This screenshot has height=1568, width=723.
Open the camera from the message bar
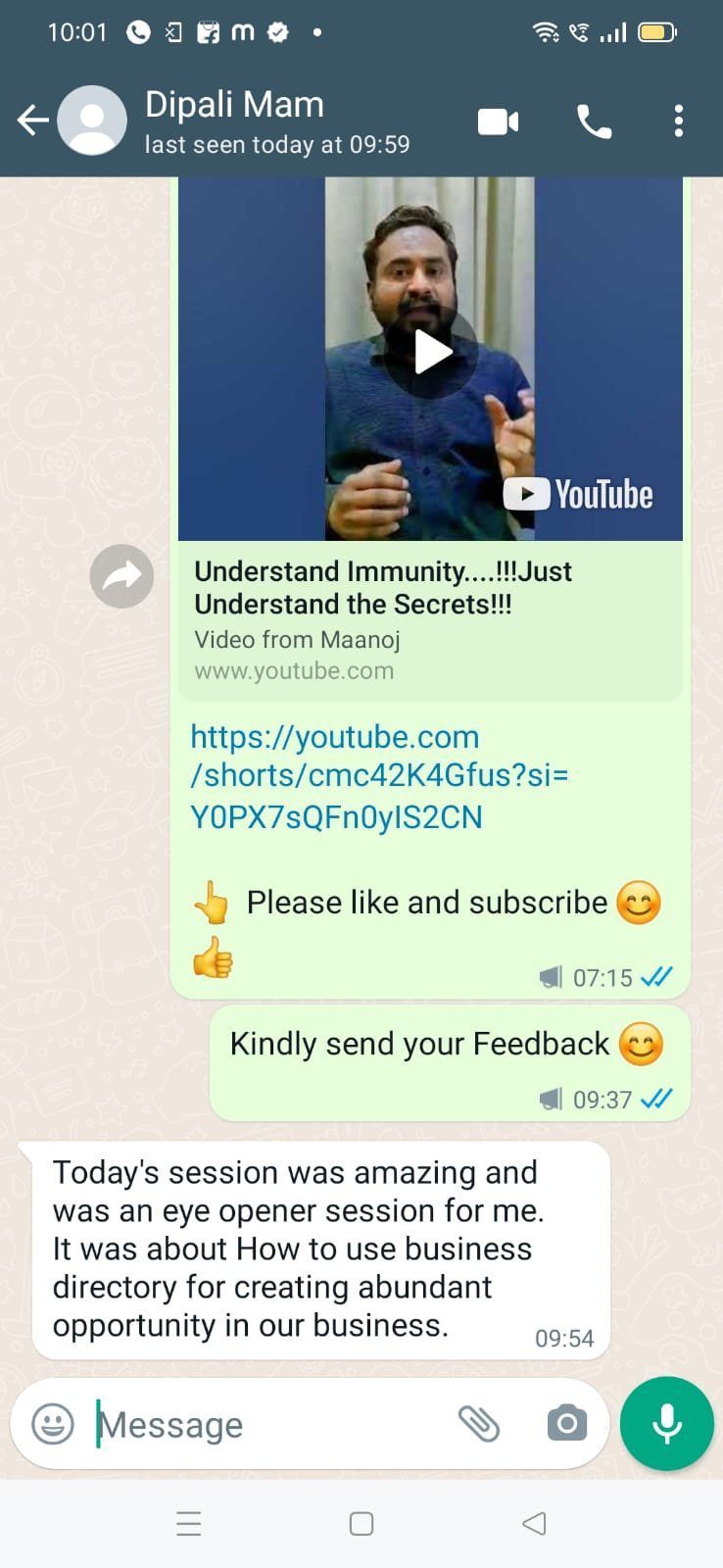click(x=566, y=1423)
